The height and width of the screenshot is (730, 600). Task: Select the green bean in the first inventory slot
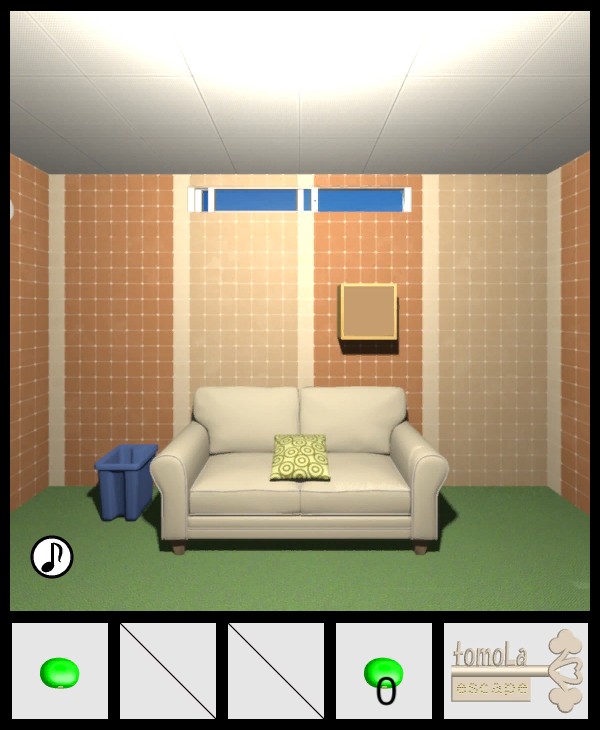(x=59, y=672)
